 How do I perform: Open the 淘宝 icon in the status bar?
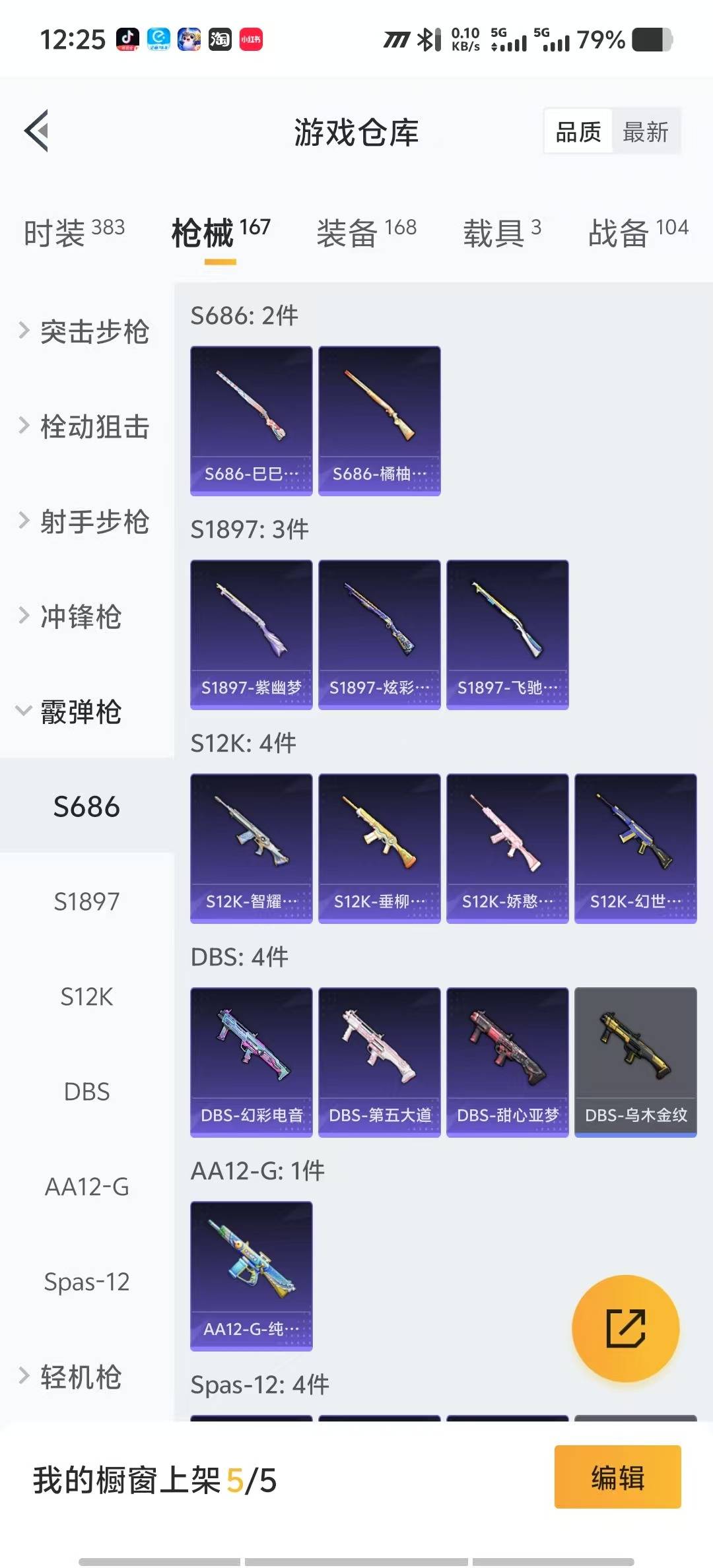220,40
